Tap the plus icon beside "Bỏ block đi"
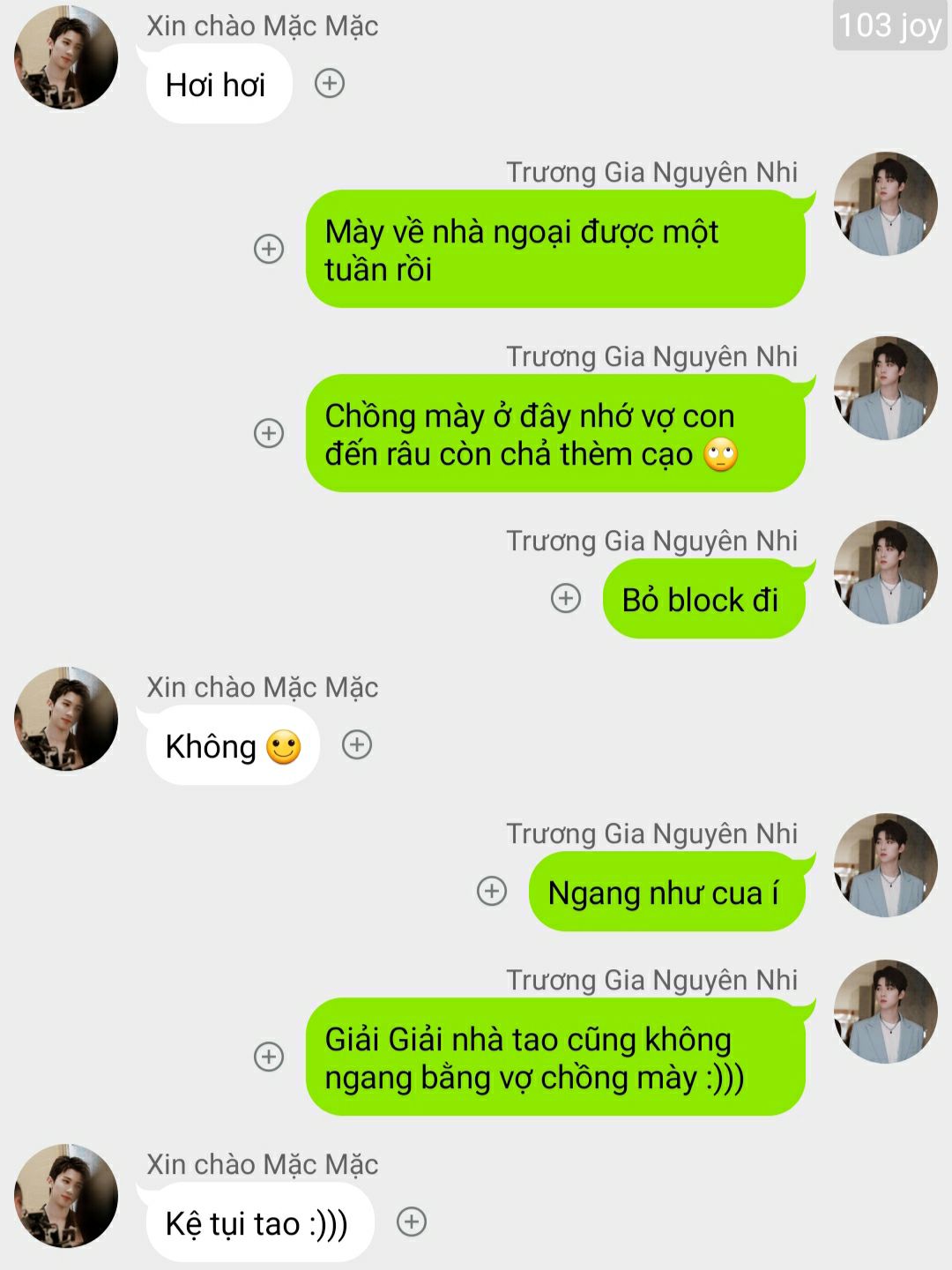 [566, 598]
